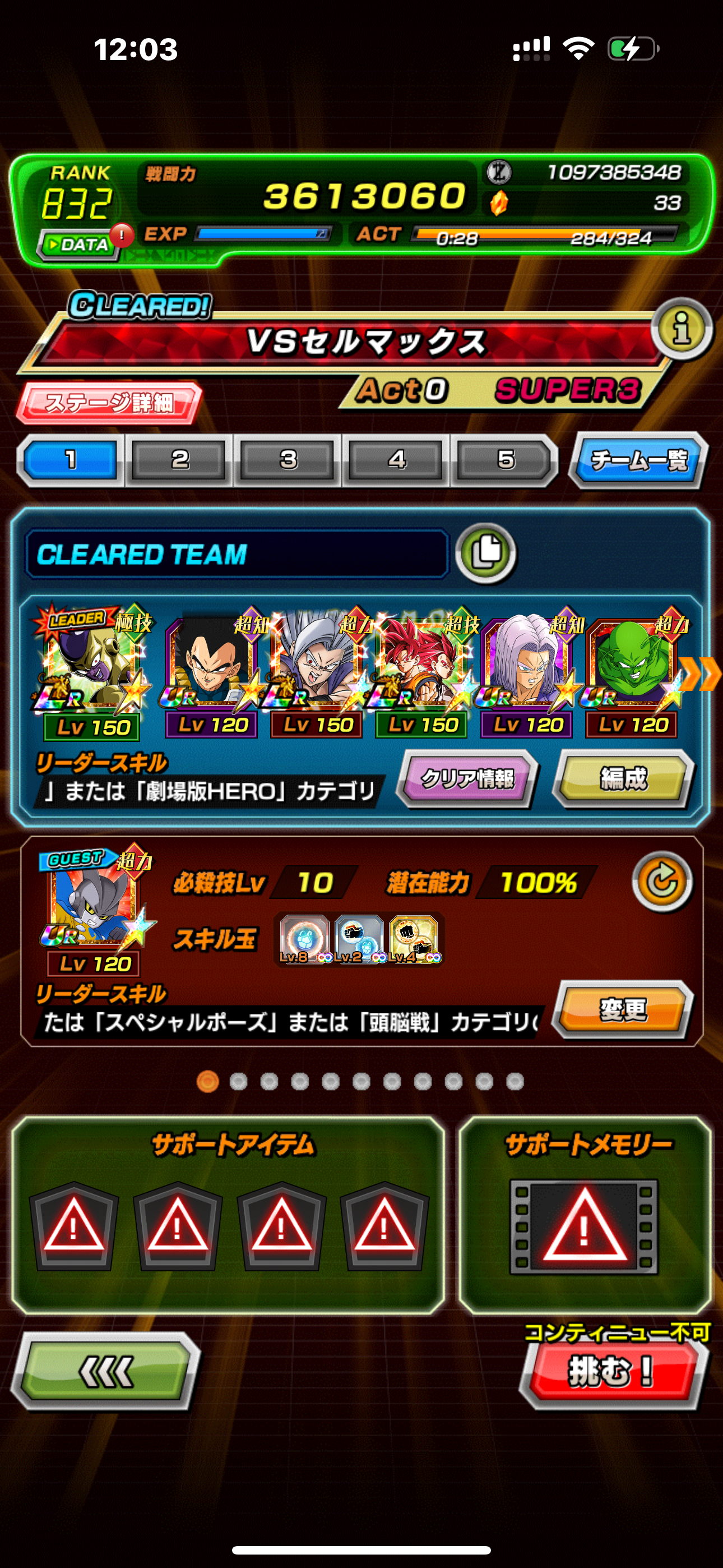Tap 変更 to change guest
This screenshot has width=723, height=1568.
point(623,1010)
